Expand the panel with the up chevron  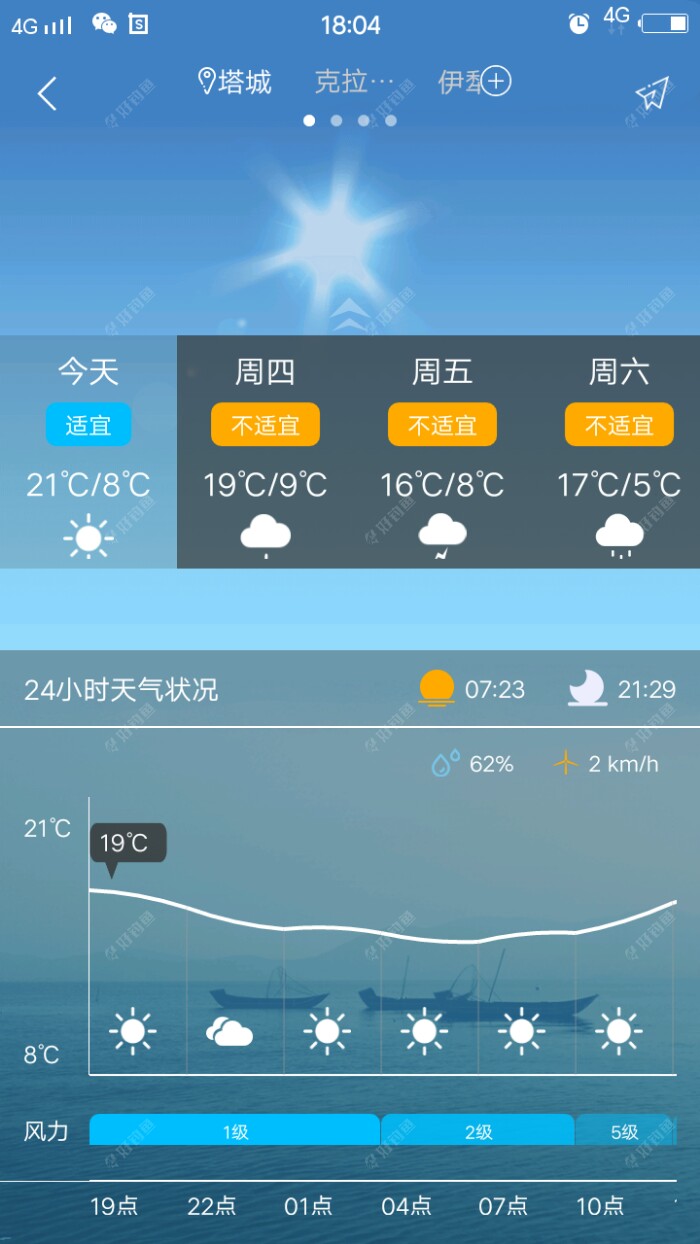(x=349, y=314)
